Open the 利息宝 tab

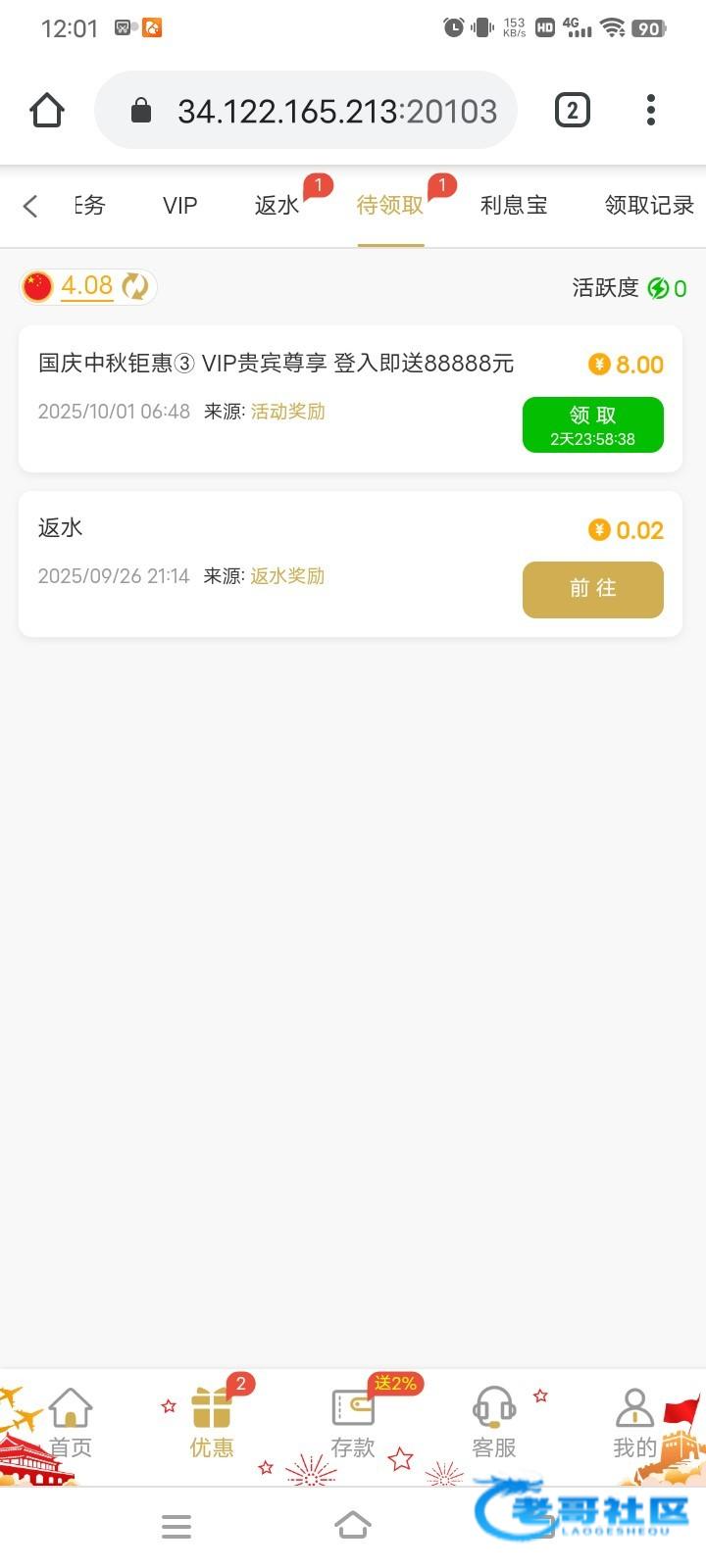pos(514,206)
